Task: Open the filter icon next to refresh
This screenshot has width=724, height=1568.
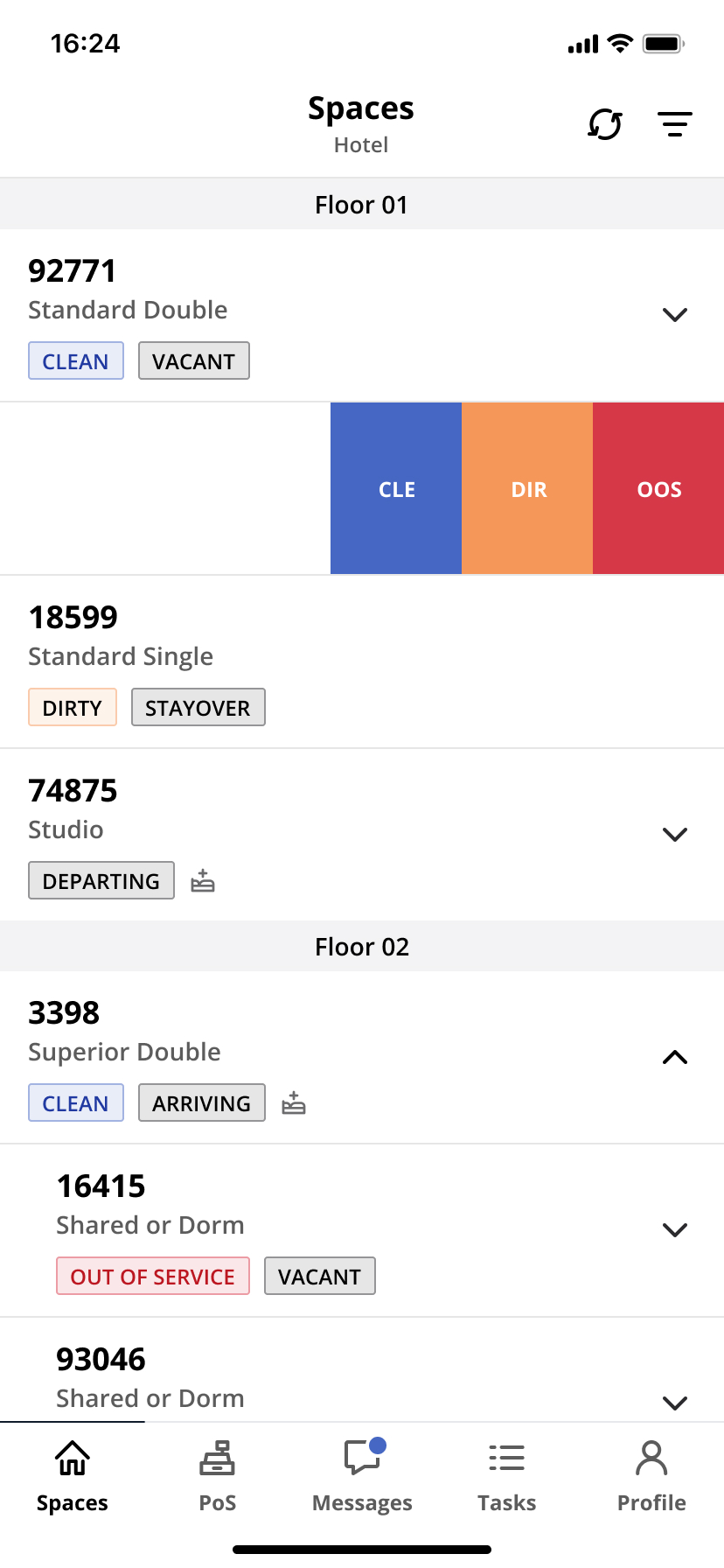Action: (x=675, y=124)
